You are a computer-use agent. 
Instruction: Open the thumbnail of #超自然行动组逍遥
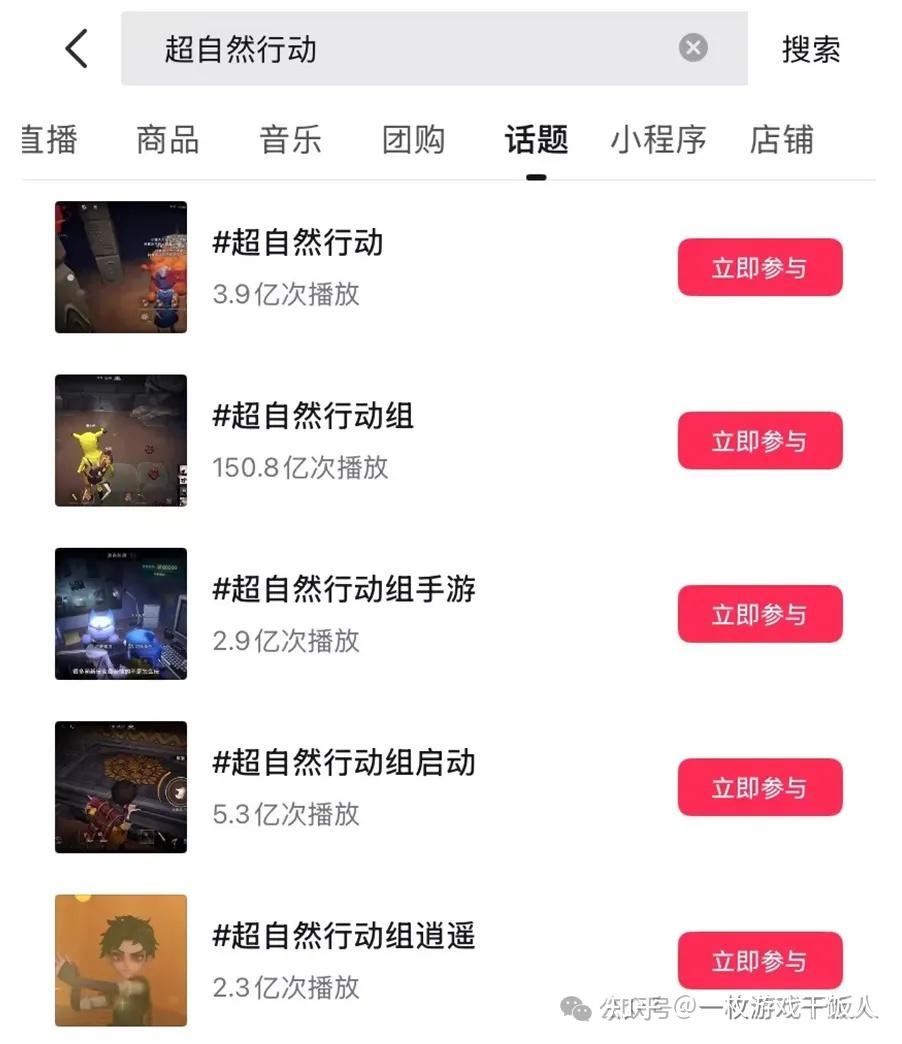[x=120, y=959]
